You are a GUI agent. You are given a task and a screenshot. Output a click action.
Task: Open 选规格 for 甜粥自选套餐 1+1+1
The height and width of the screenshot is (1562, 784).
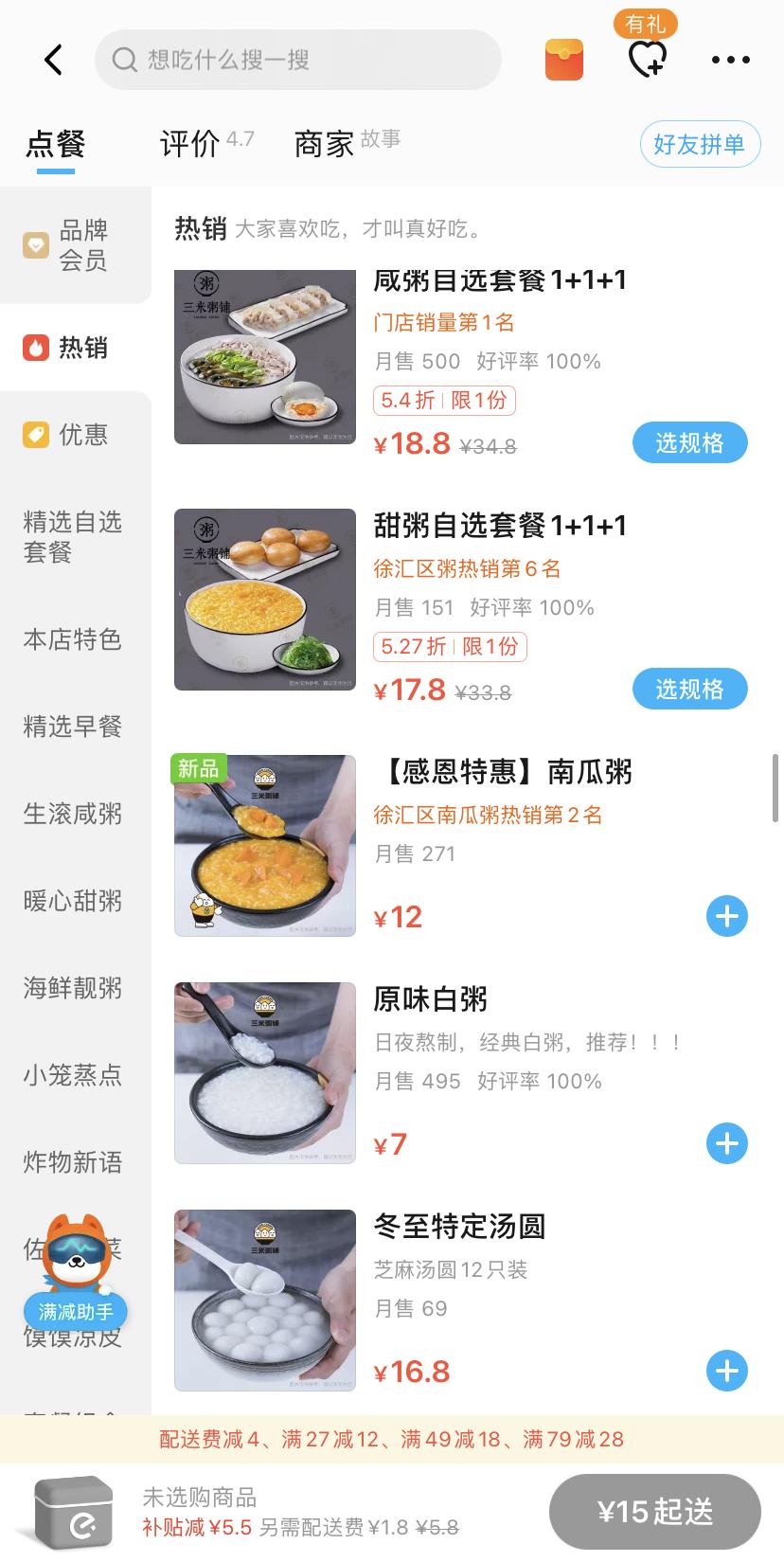coord(689,689)
